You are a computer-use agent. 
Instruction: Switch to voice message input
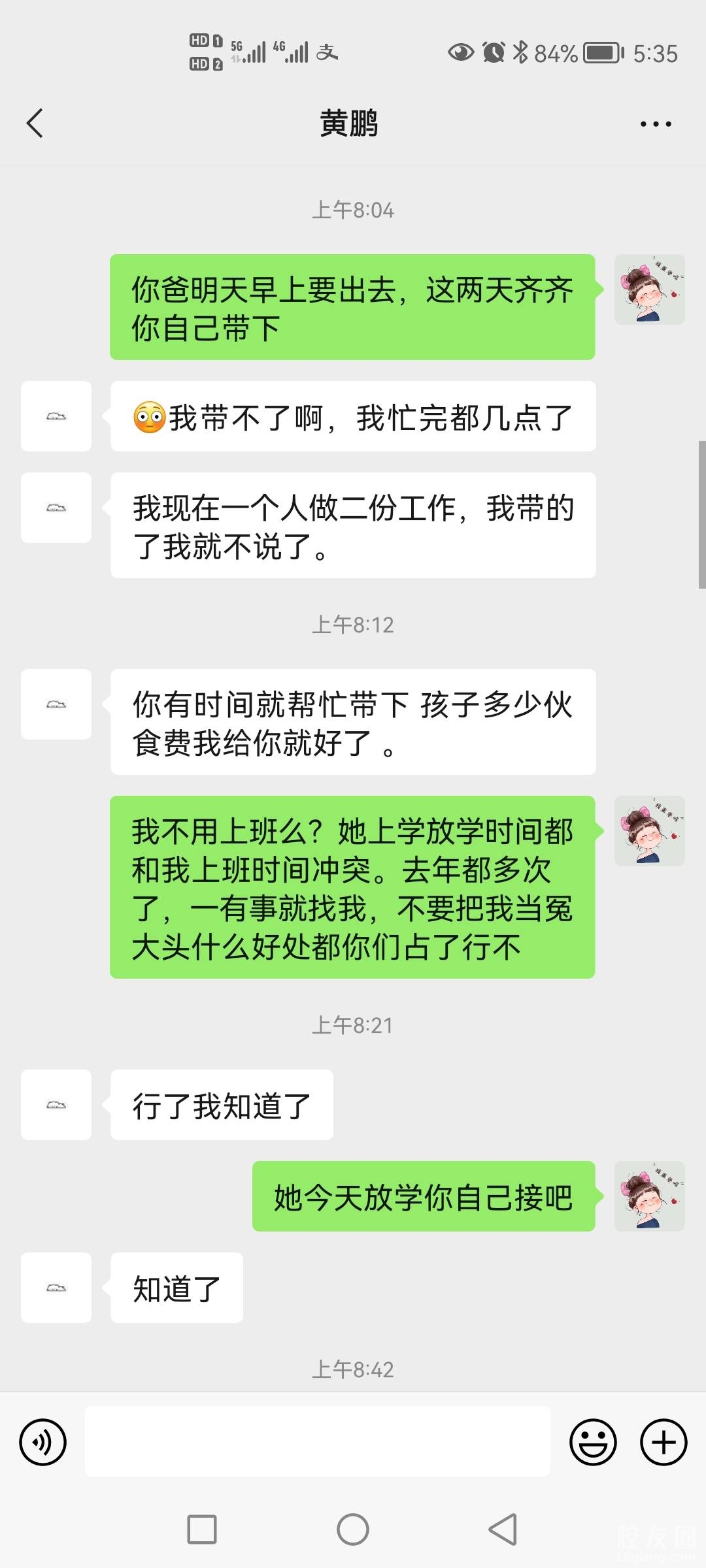coord(43,1442)
